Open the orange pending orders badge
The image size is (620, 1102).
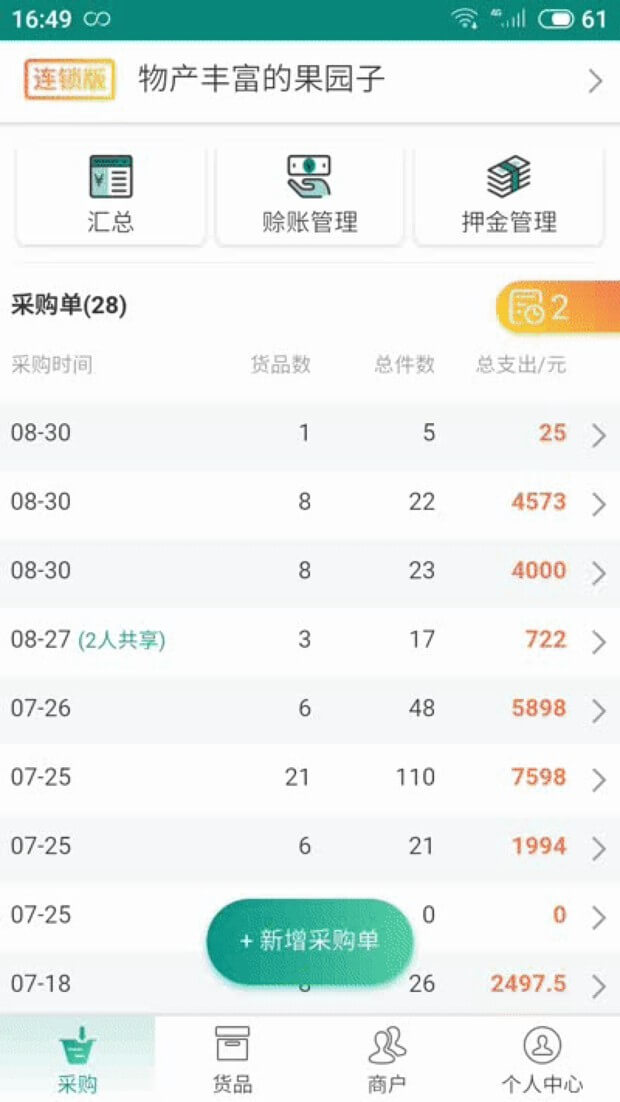click(557, 307)
